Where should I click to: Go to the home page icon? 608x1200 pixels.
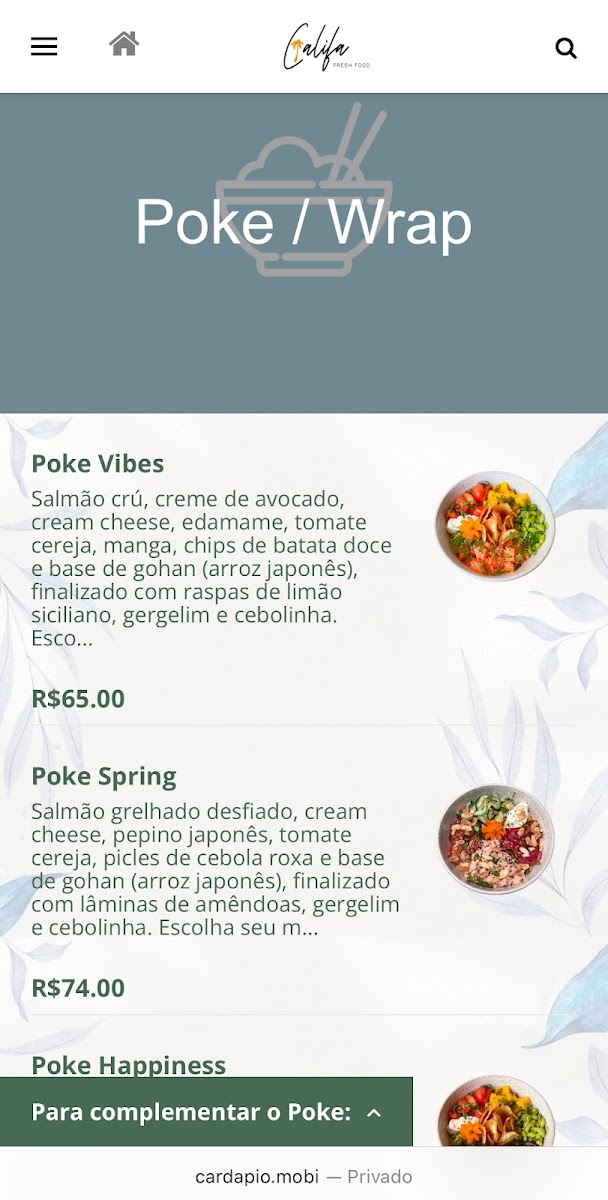pyautogui.click(x=124, y=44)
